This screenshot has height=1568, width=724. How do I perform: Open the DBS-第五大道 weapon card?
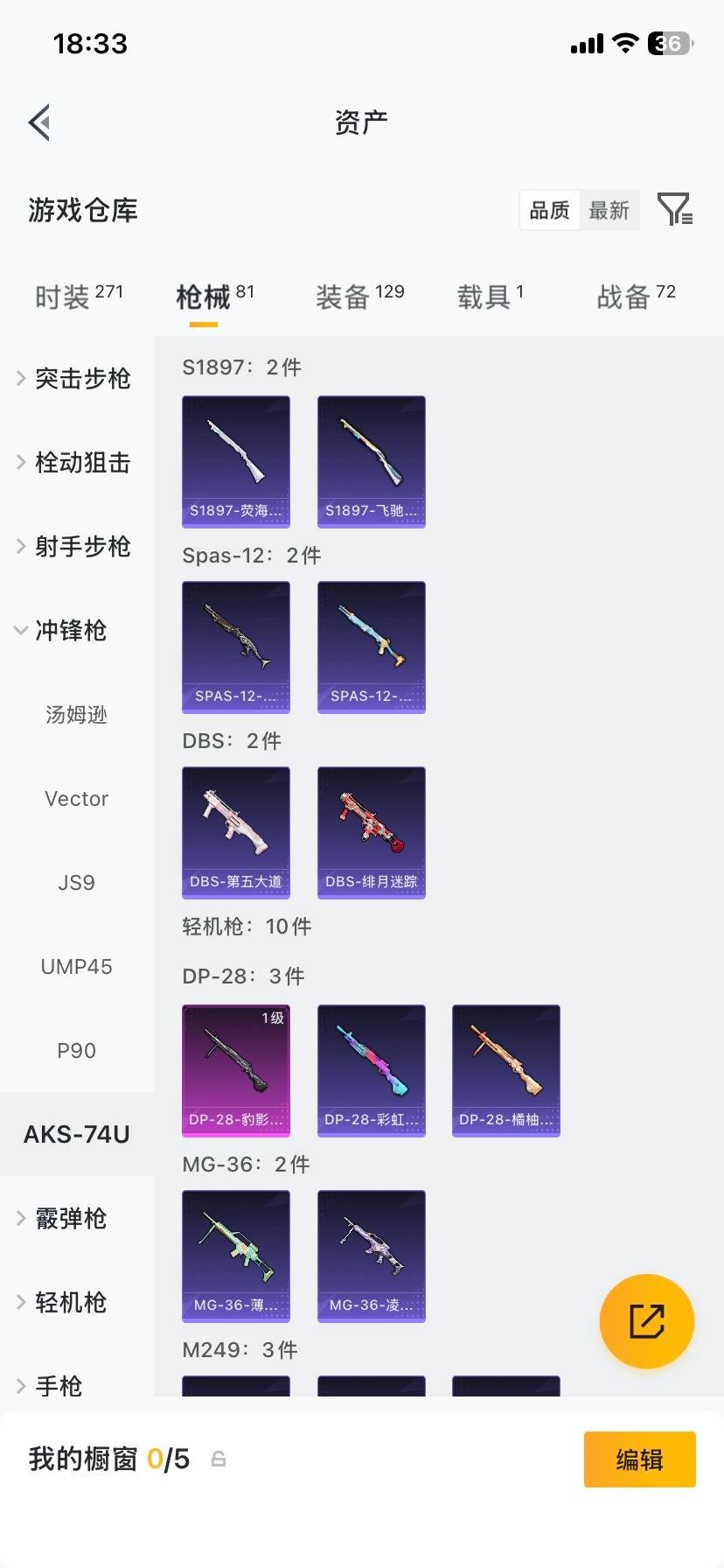(236, 833)
